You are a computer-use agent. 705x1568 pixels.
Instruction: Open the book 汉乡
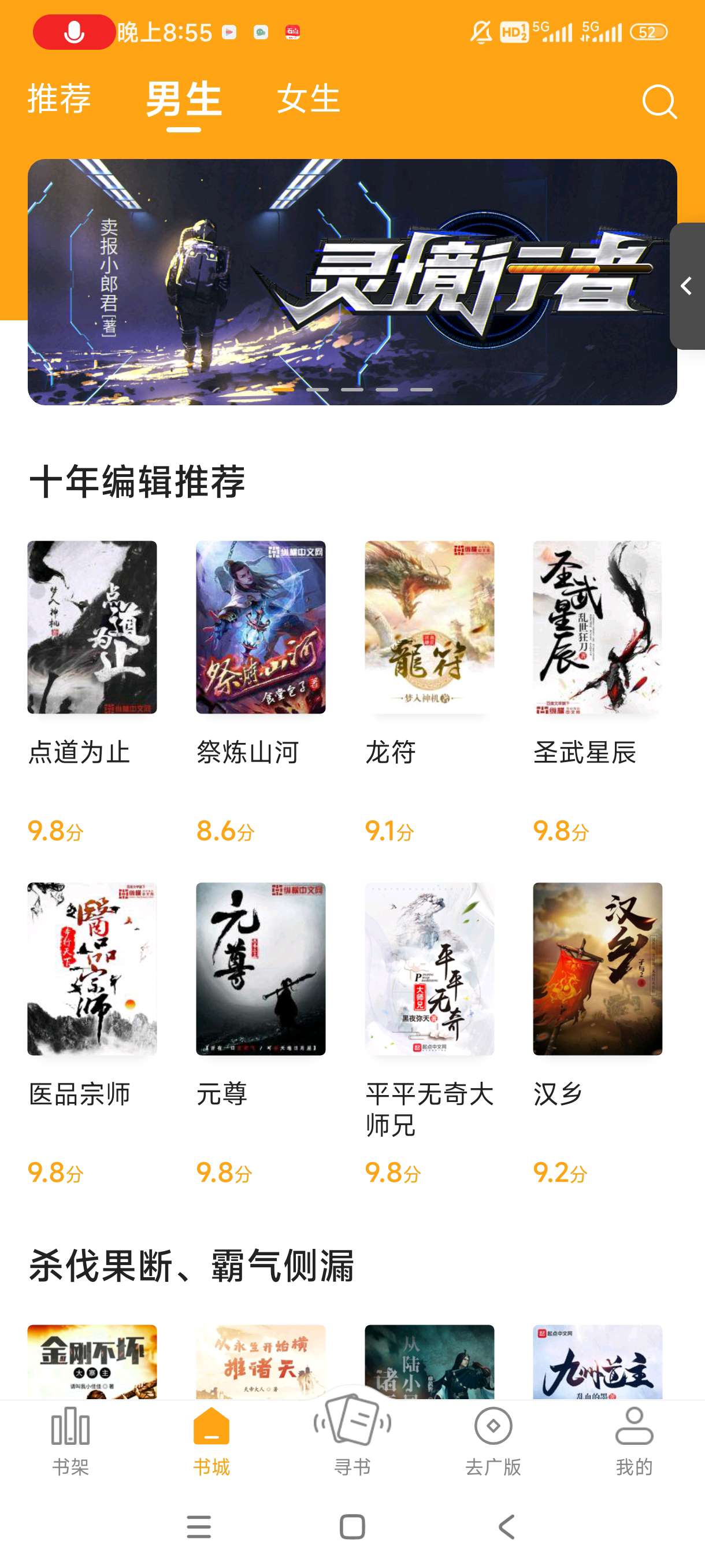[598, 968]
